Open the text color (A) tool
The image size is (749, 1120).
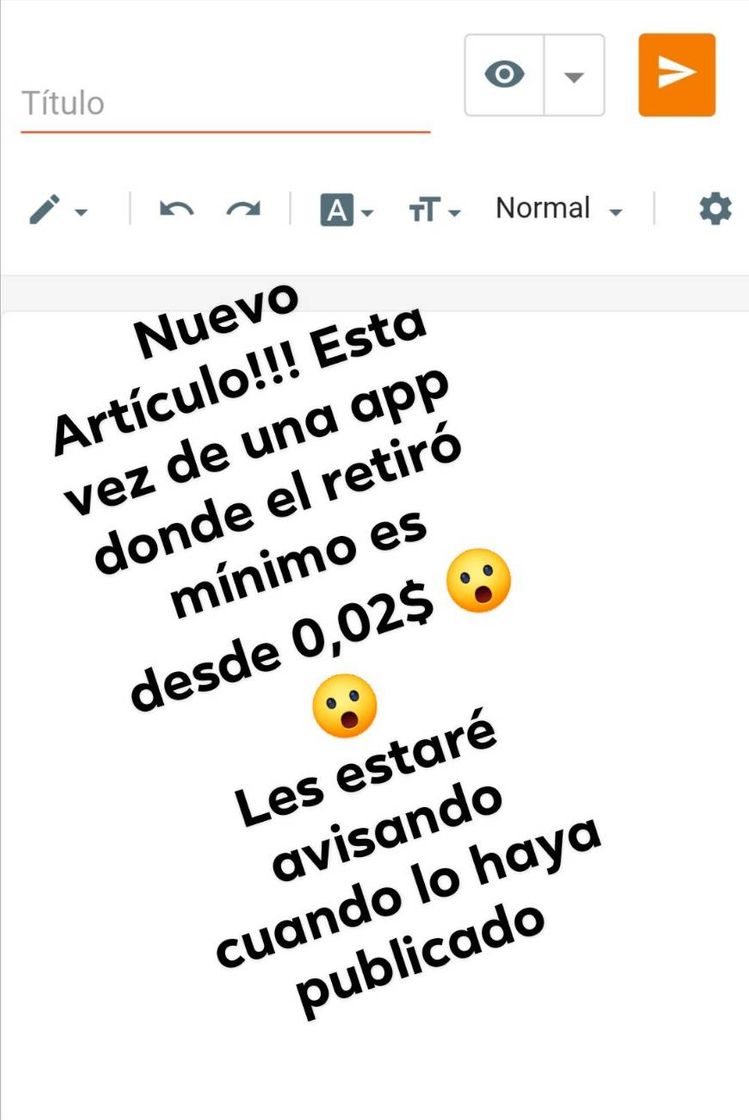339,208
